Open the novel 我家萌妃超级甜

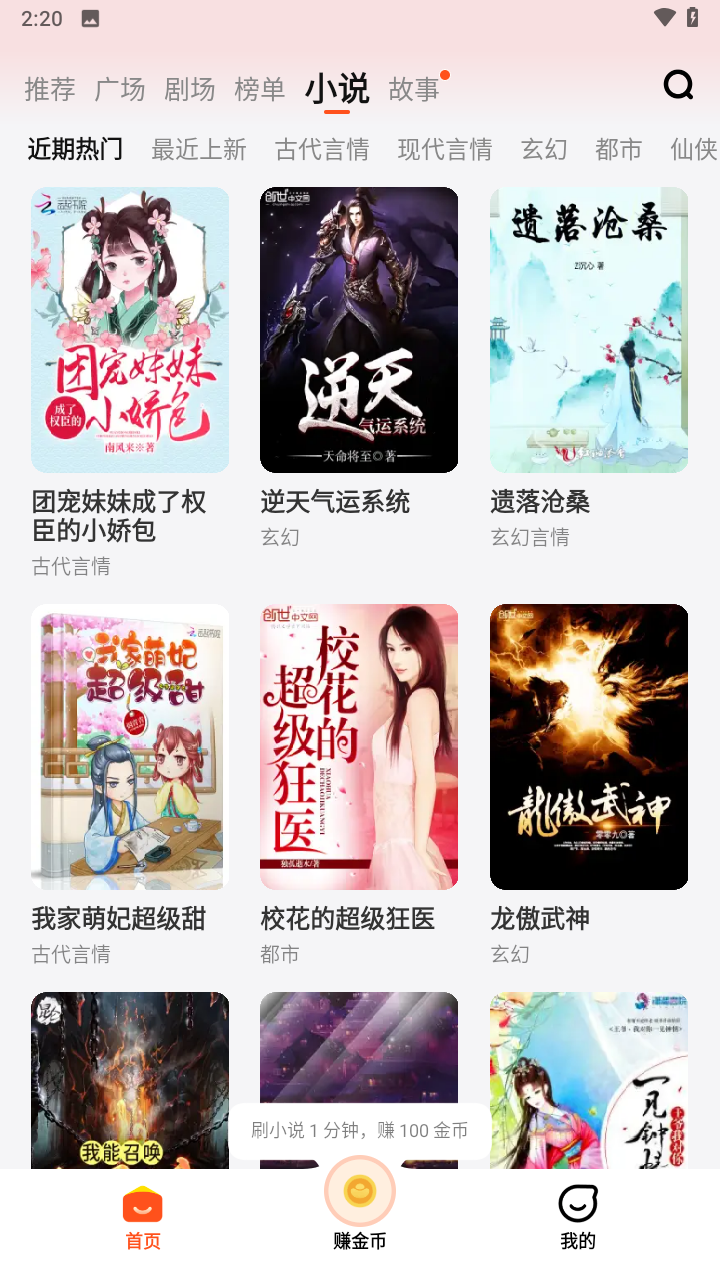point(130,746)
